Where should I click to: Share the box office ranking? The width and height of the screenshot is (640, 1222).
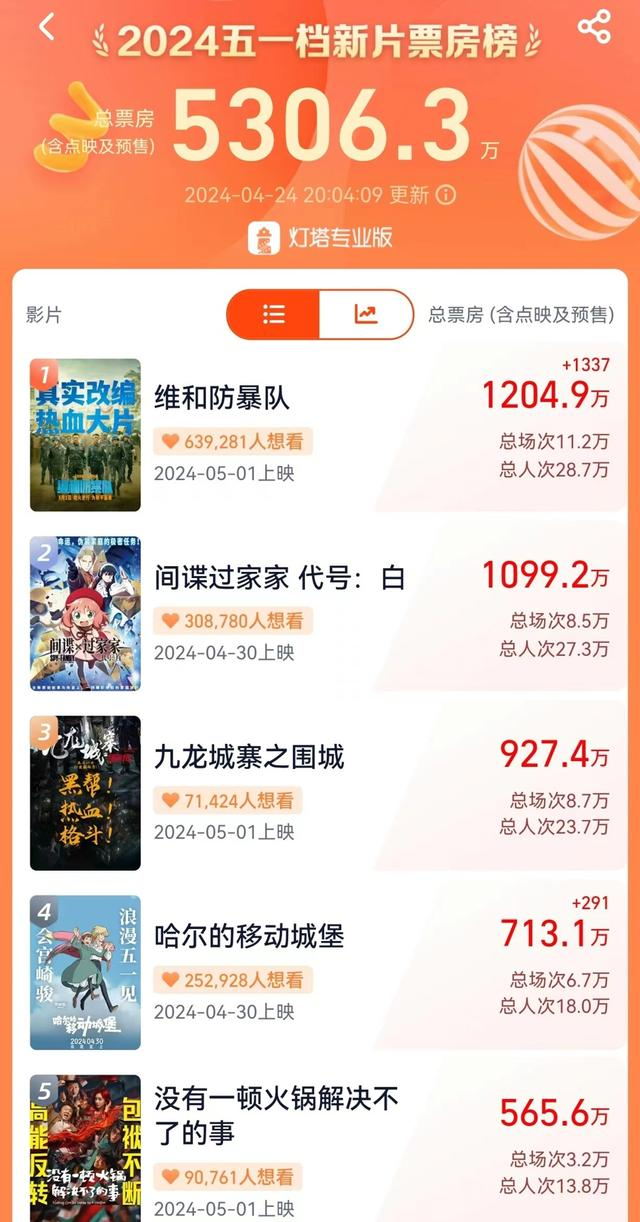coord(594,27)
